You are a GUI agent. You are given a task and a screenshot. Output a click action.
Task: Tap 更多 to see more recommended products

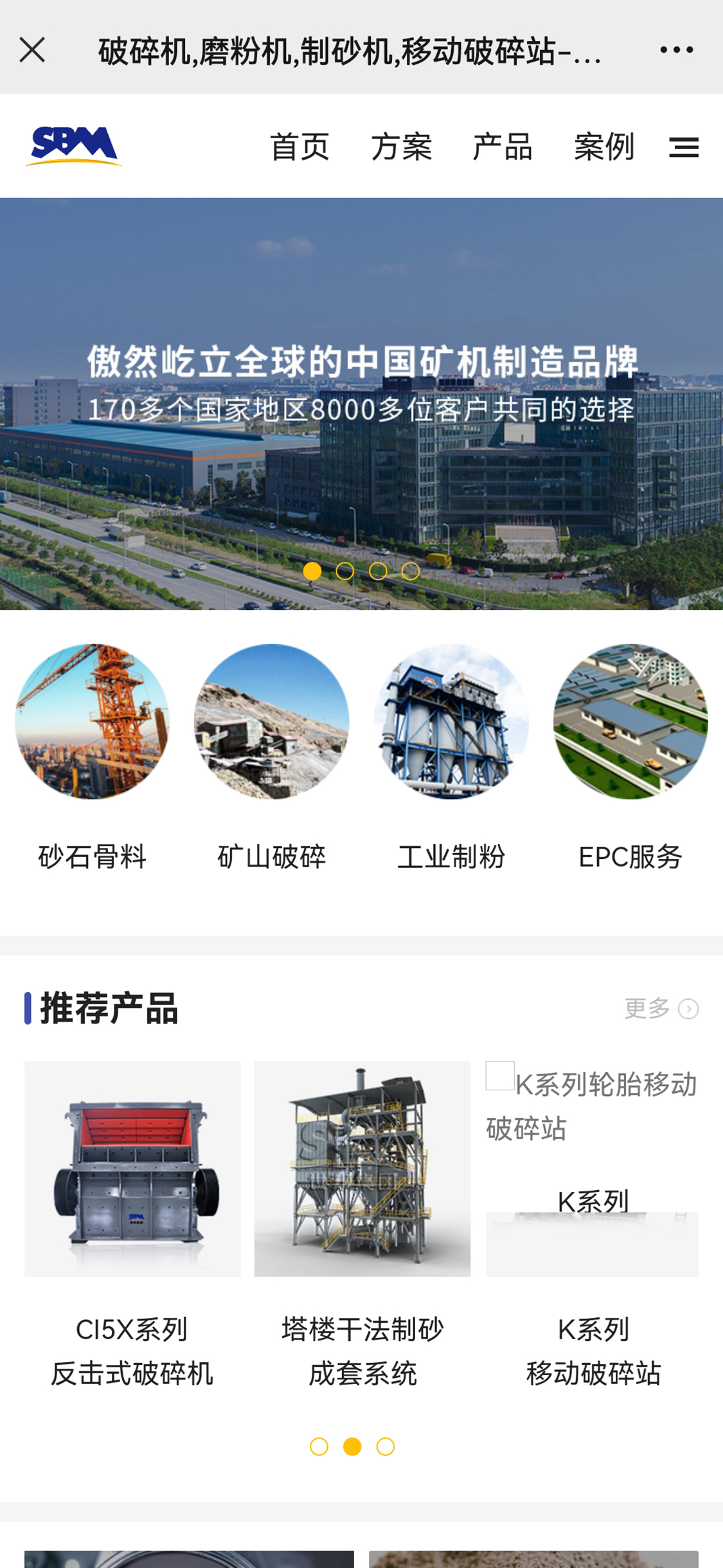pos(661,1009)
